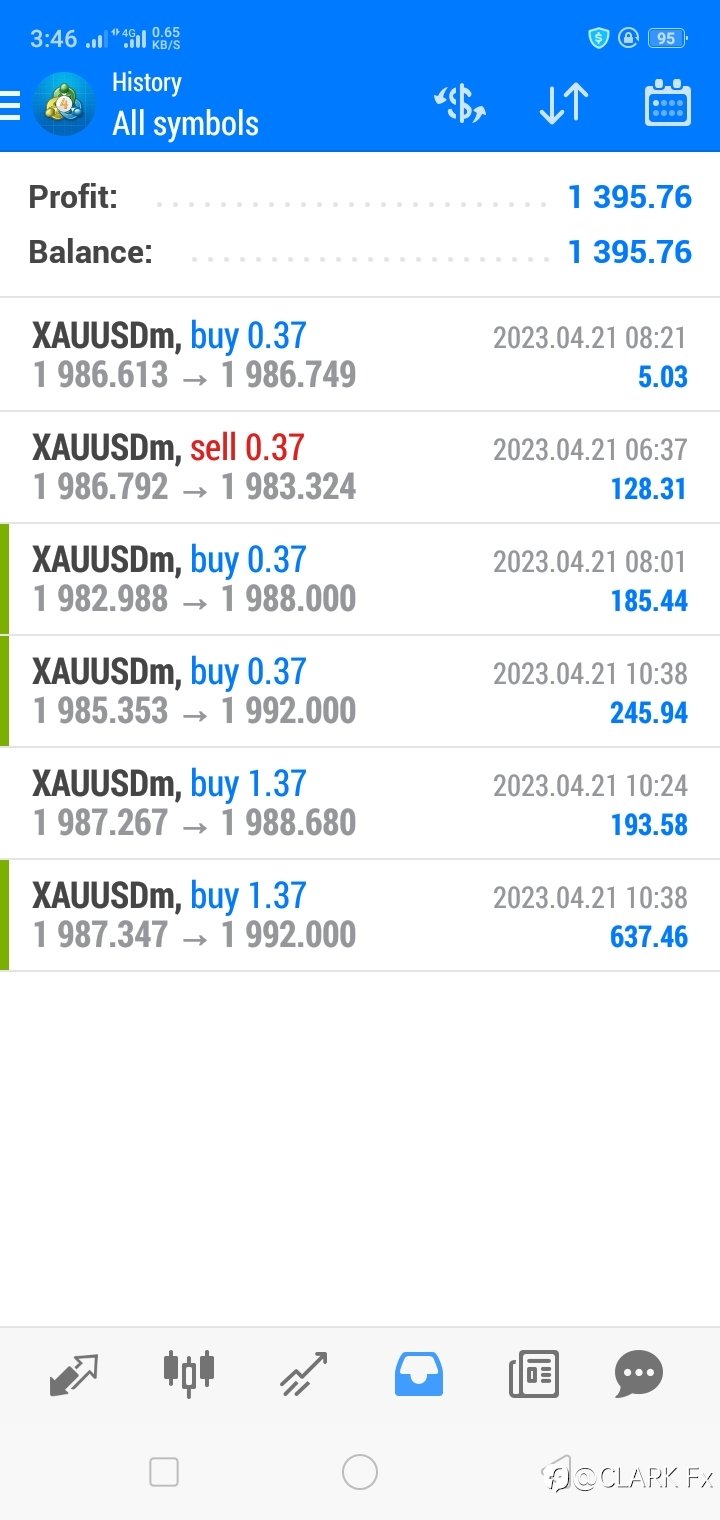This screenshot has height=1520, width=720.
Task: Open the buy trade with profit 185.44
Action: click(x=360, y=579)
